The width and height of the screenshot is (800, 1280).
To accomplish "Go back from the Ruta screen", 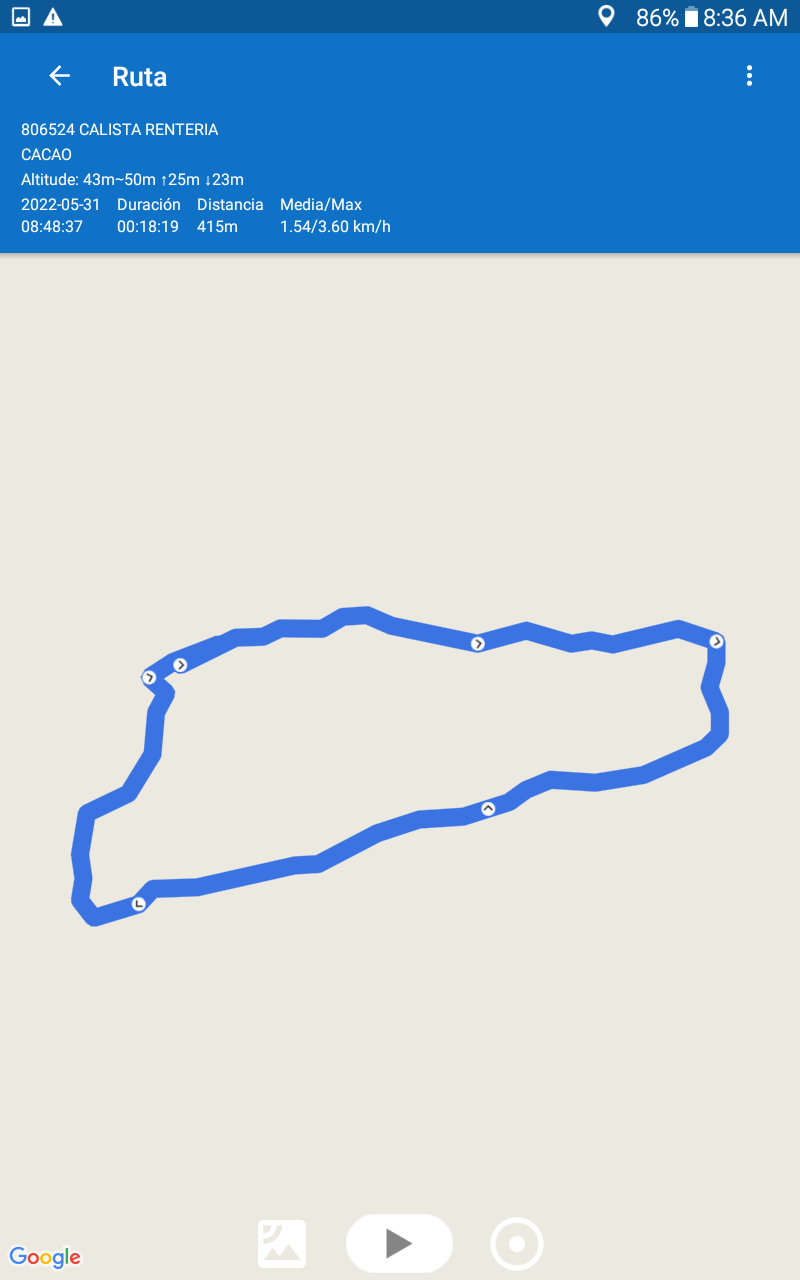I will click(59, 76).
